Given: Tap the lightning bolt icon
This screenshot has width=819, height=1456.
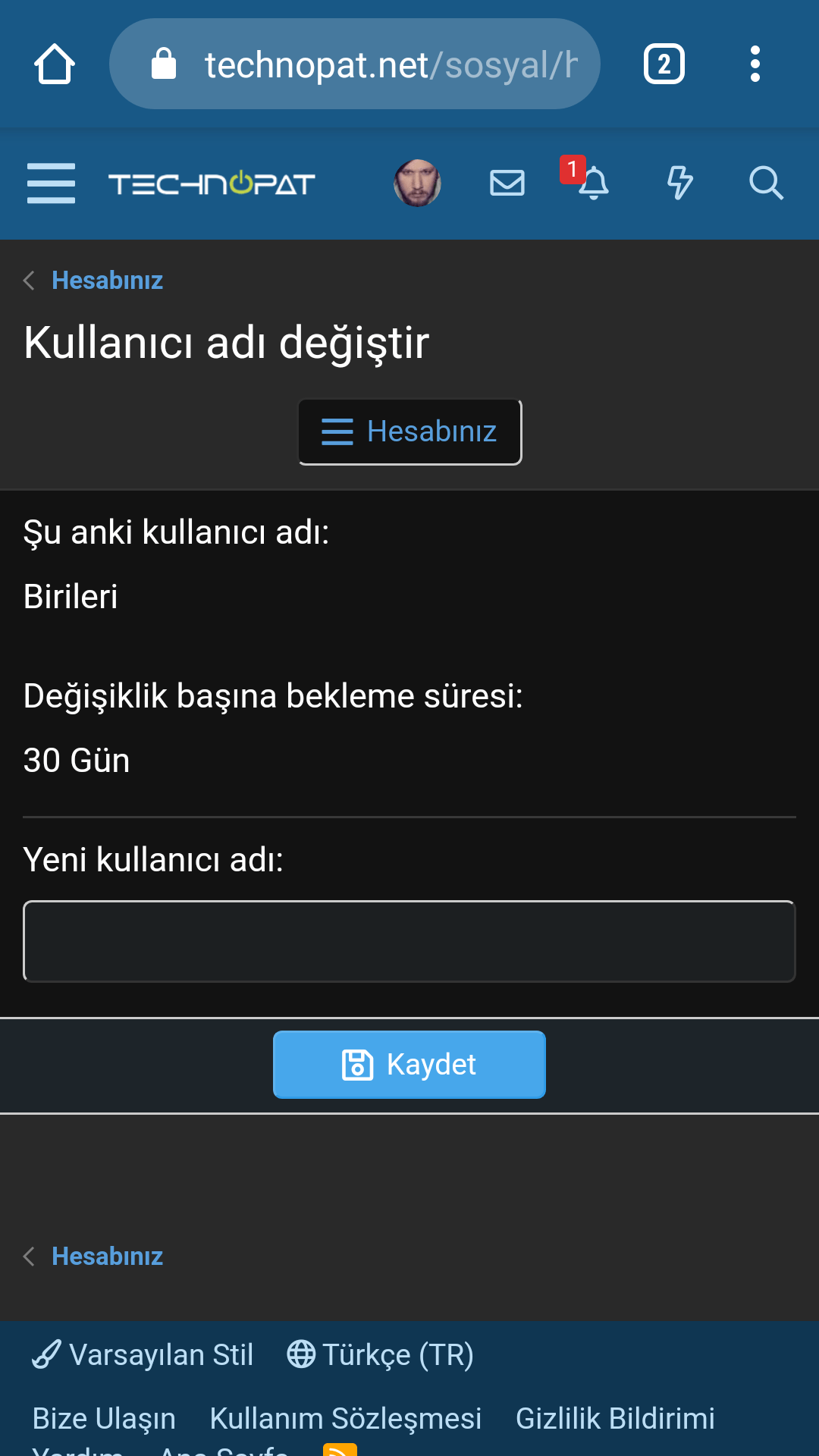Looking at the screenshot, I should [679, 184].
